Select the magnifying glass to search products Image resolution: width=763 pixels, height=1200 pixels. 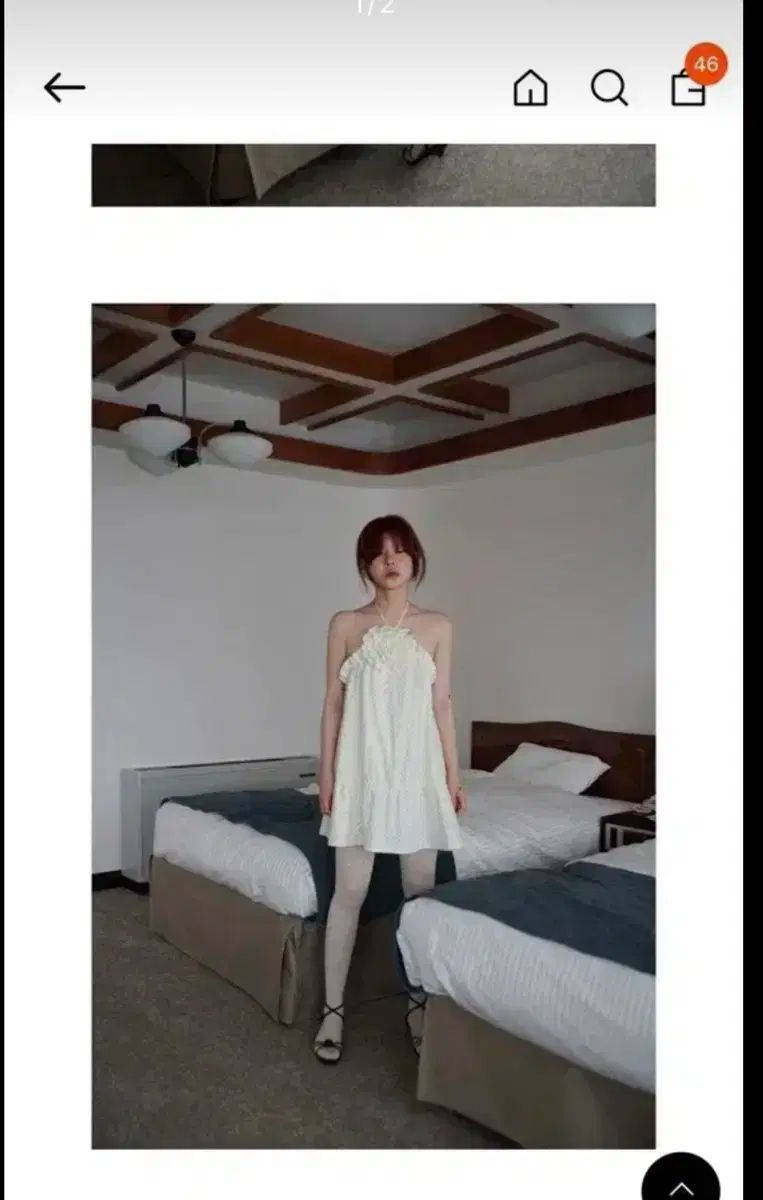608,89
